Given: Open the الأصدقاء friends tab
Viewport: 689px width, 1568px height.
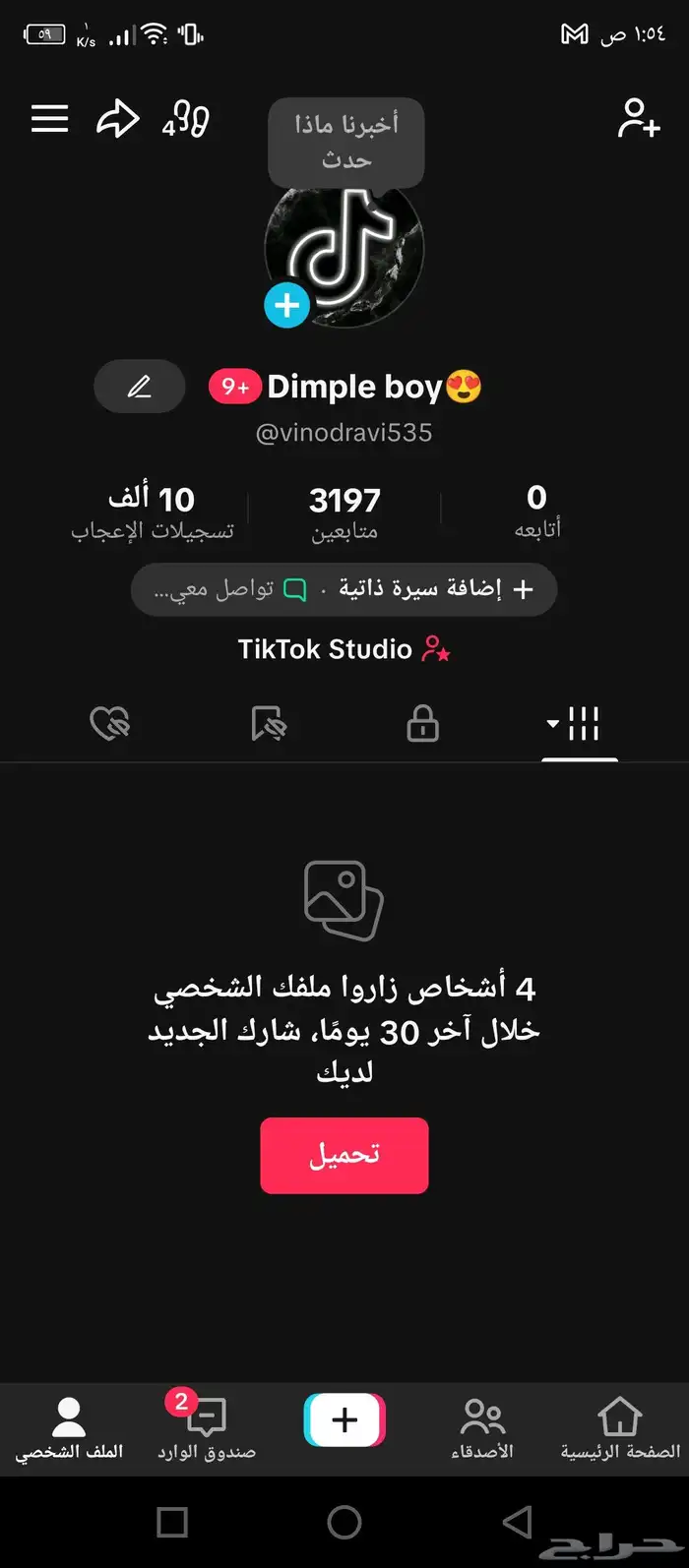Looking at the screenshot, I should click(x=482, y=1429).
